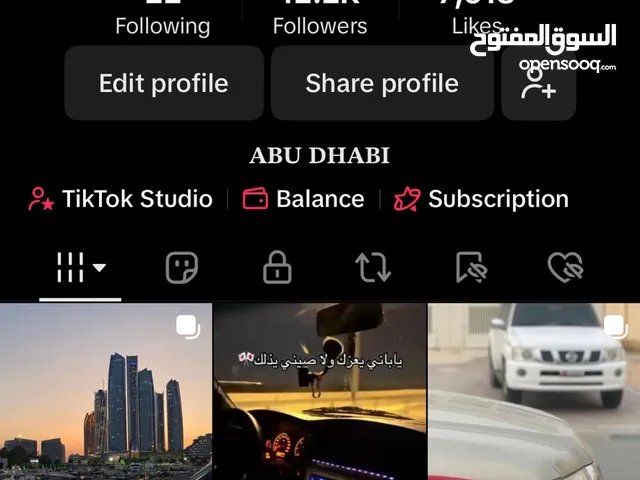Open the add friends icon
This screenshot has width=640, height=480.
coord(538,83)
